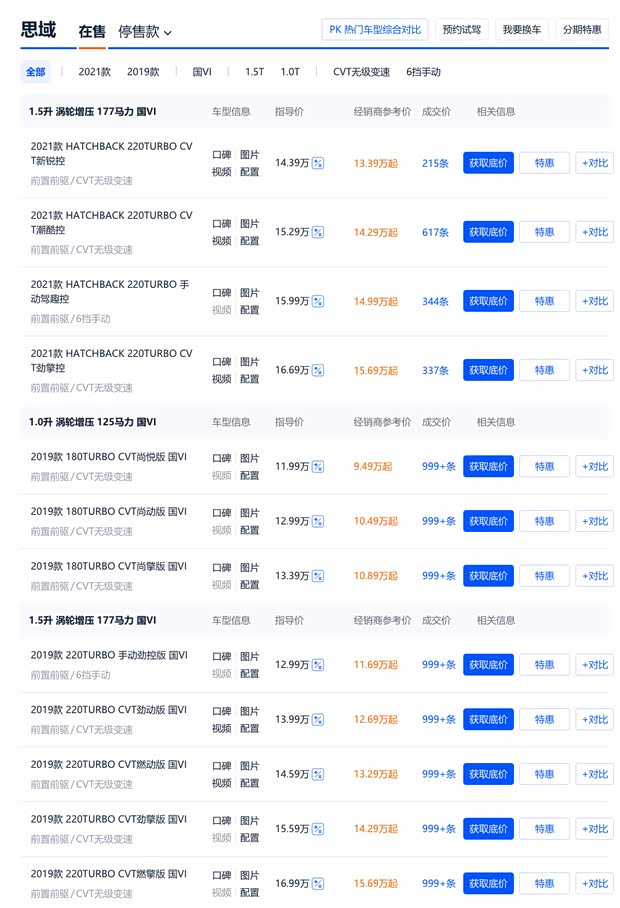The width and height of the screenshot is (620, 908).
Task: Add 2021款 手动驾趣控 to +对比
Action: point(594,301)
